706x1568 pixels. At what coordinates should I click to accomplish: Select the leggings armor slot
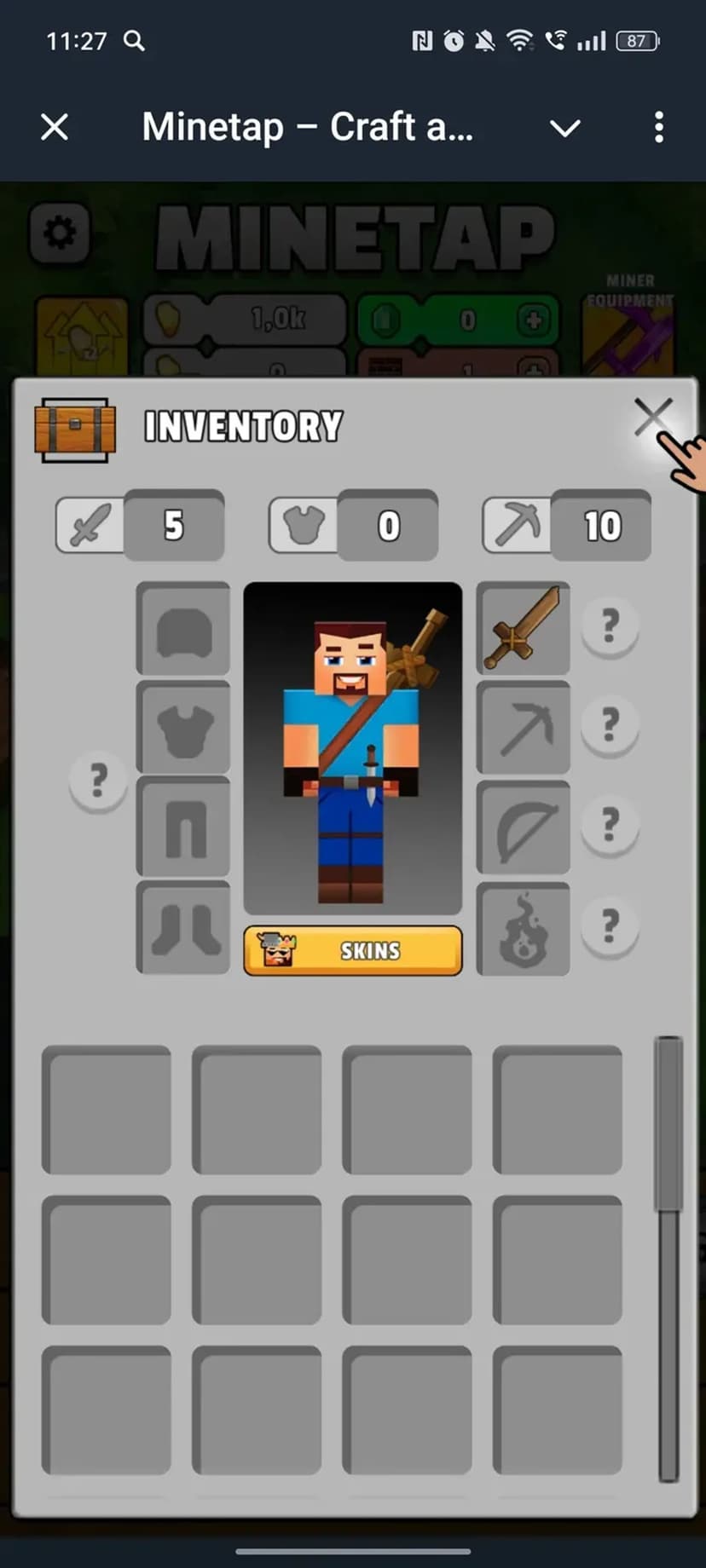(183, 827)
